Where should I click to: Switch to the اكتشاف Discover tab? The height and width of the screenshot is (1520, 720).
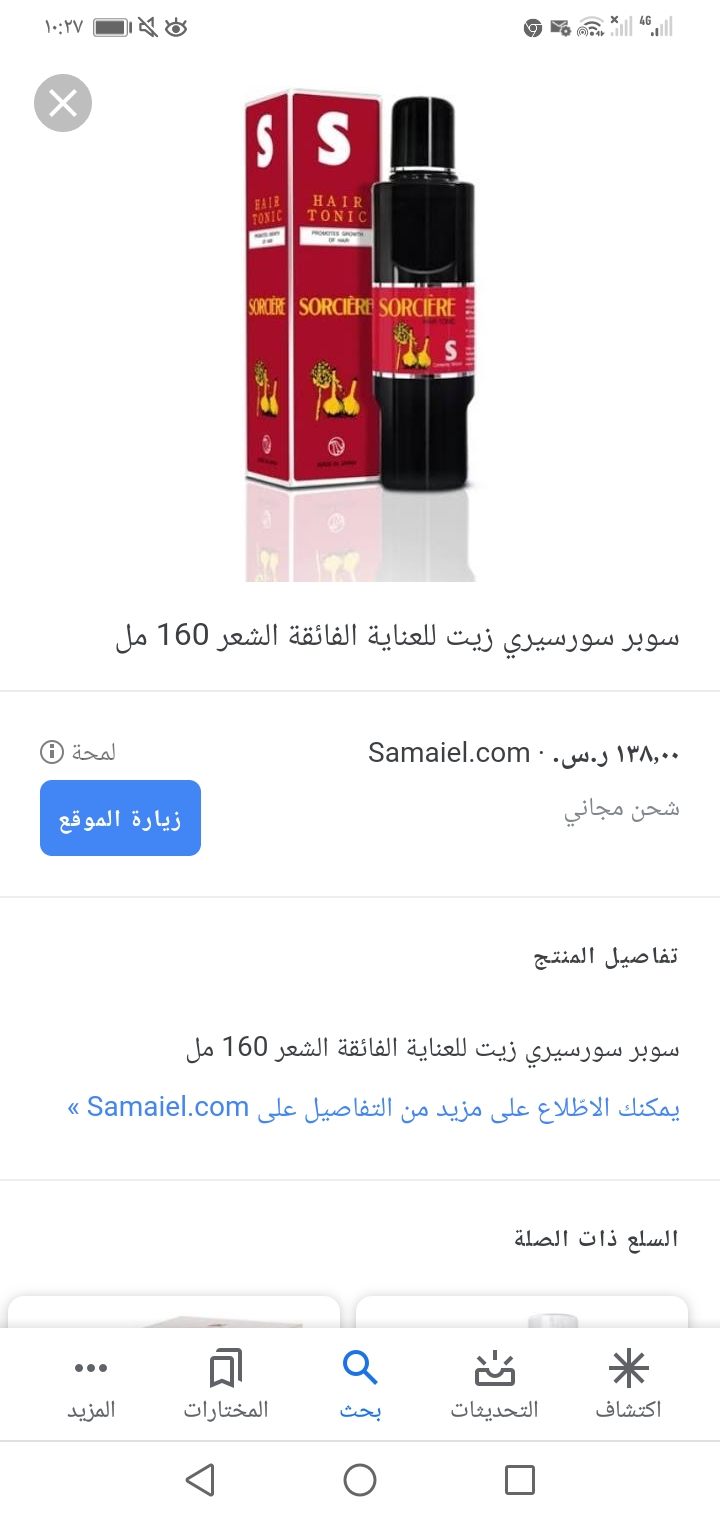coord(629,1384)
